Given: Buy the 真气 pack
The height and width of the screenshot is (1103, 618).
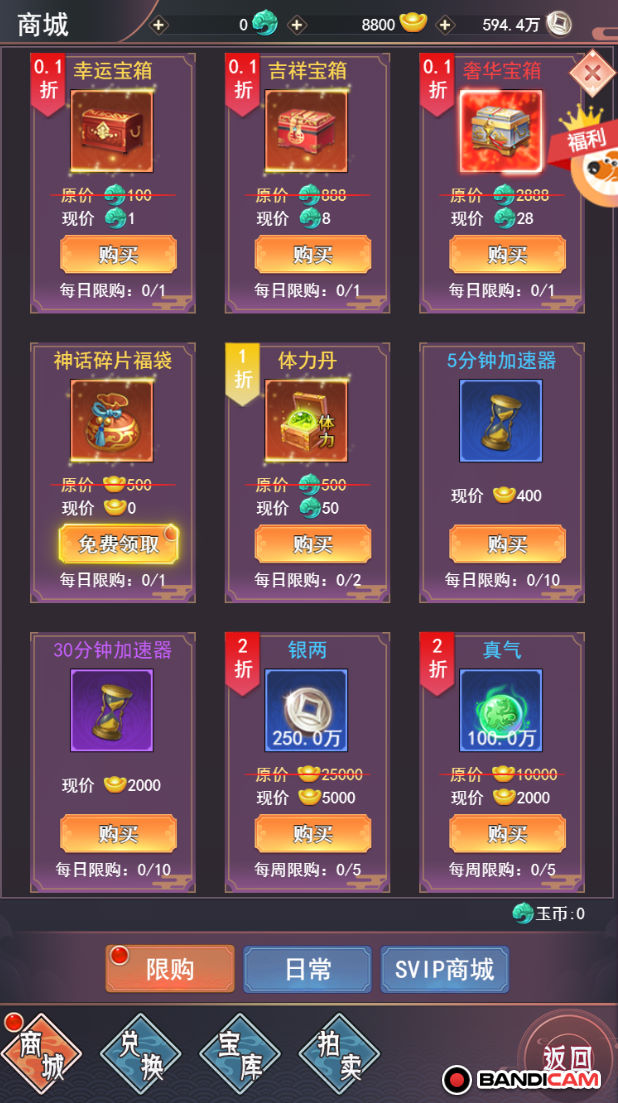Looking at the screenshot, I should pos(507,833).
